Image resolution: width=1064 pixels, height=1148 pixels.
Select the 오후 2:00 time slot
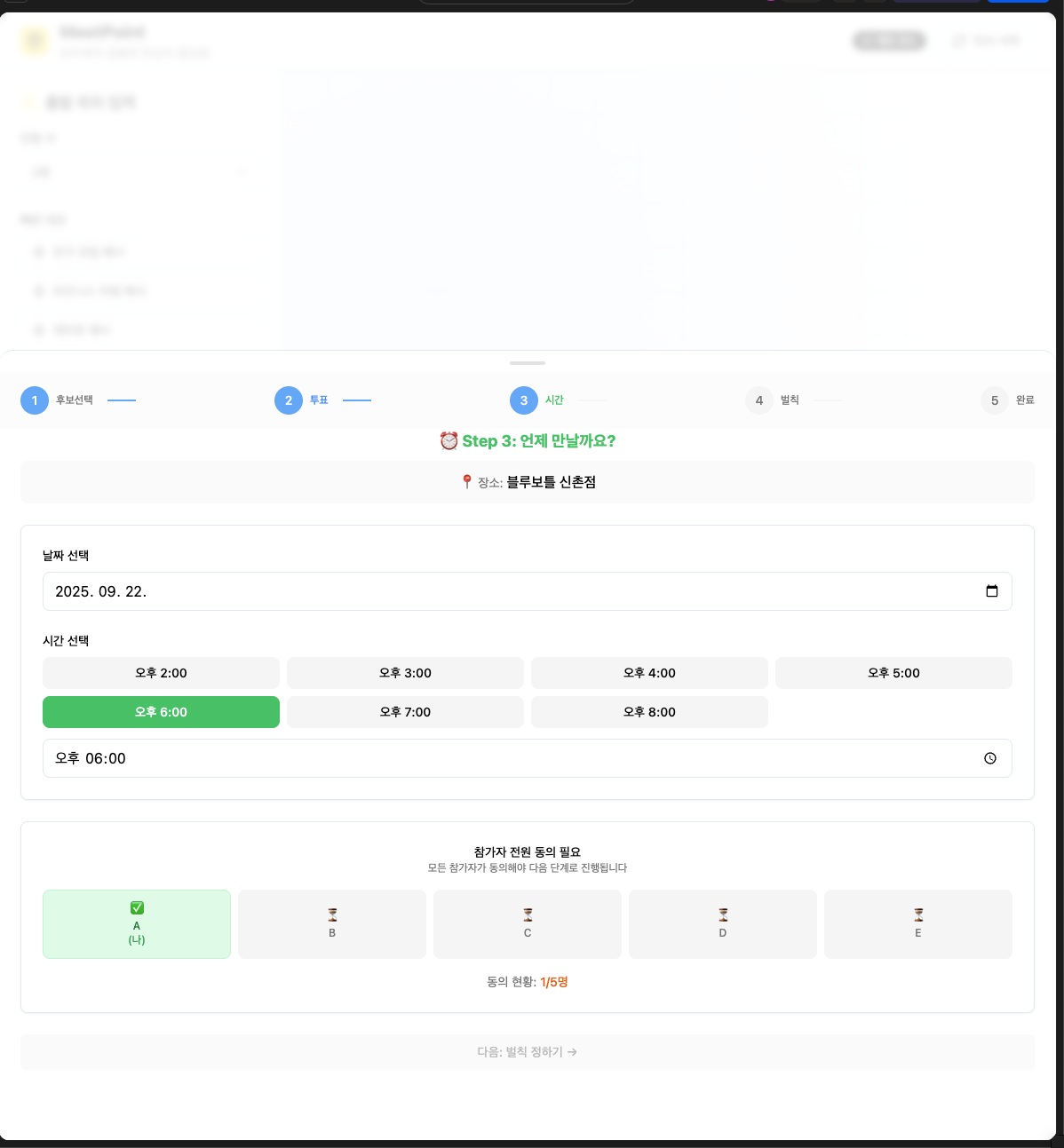coord(161,673)
